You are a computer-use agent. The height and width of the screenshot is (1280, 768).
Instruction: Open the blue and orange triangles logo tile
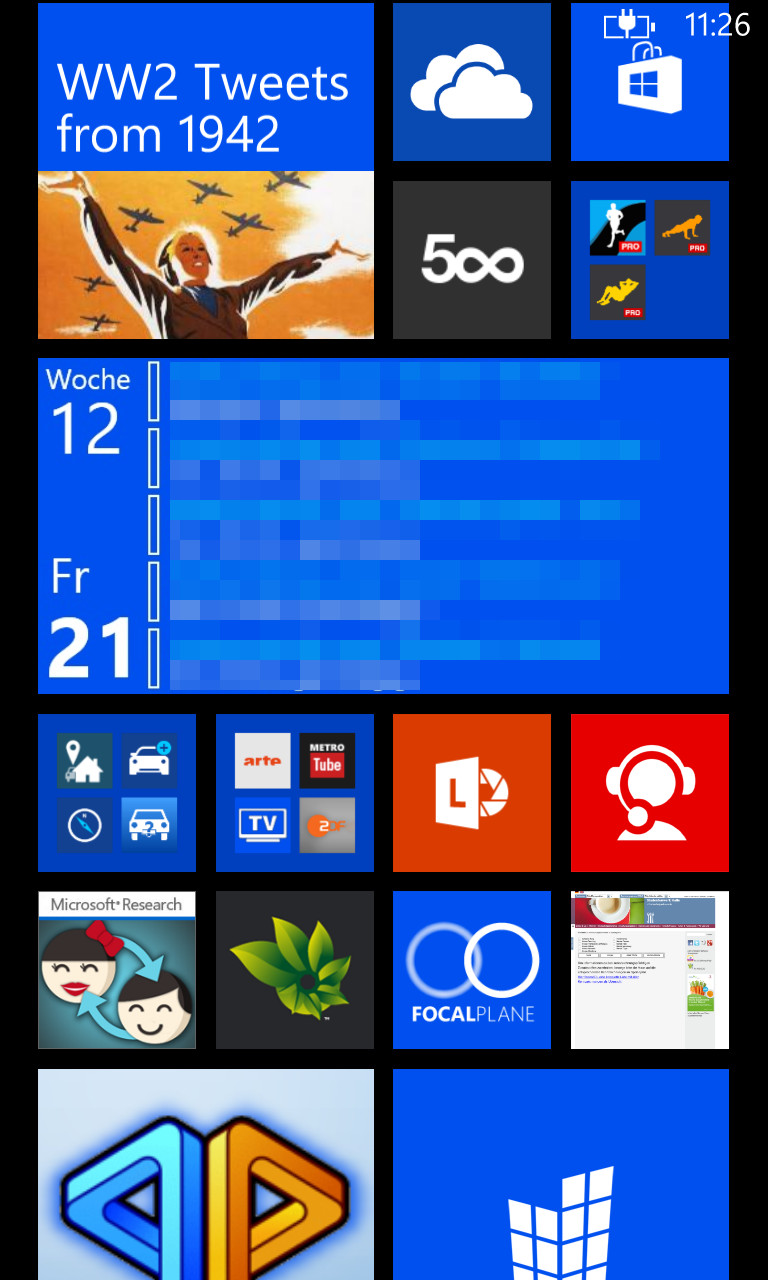[x=206, y=1174]
